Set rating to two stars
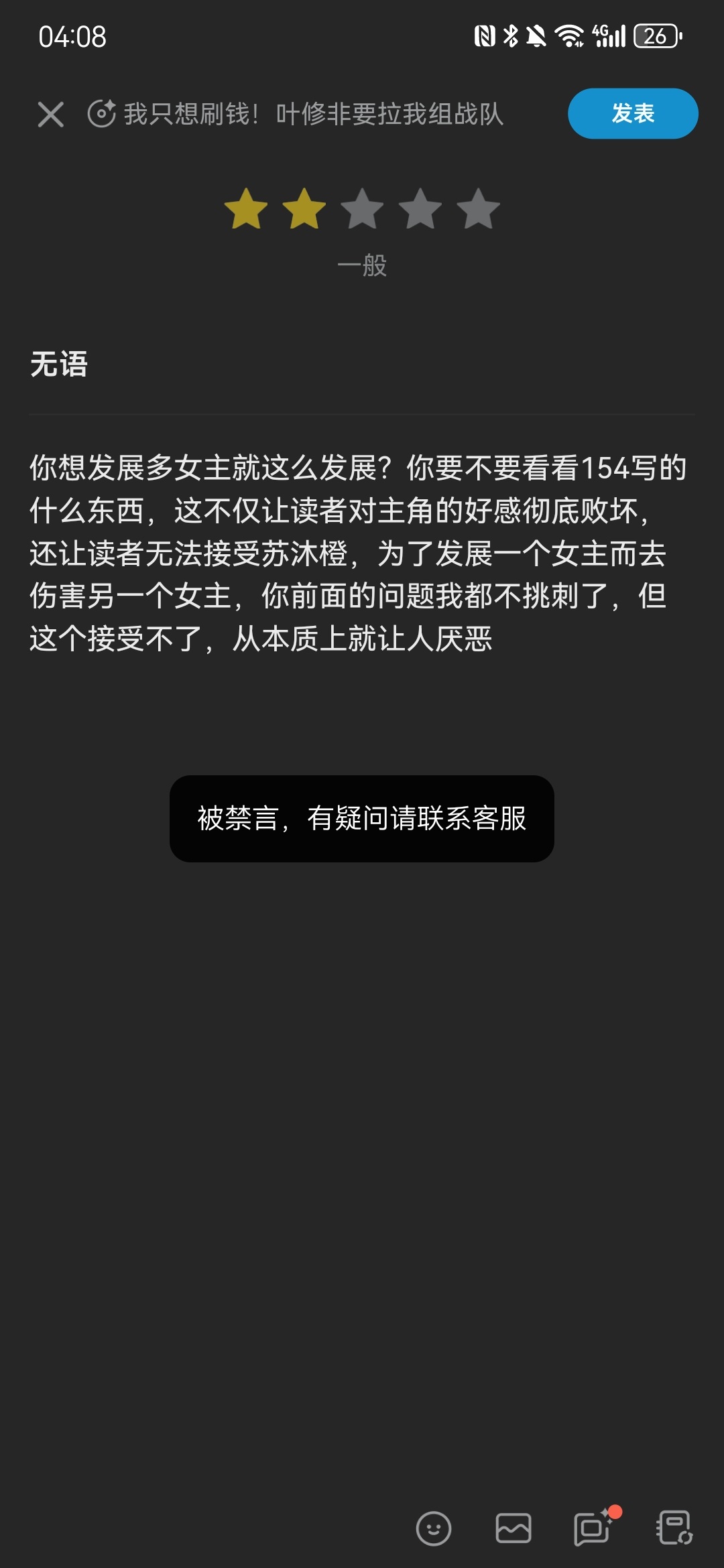 [304, 208]
